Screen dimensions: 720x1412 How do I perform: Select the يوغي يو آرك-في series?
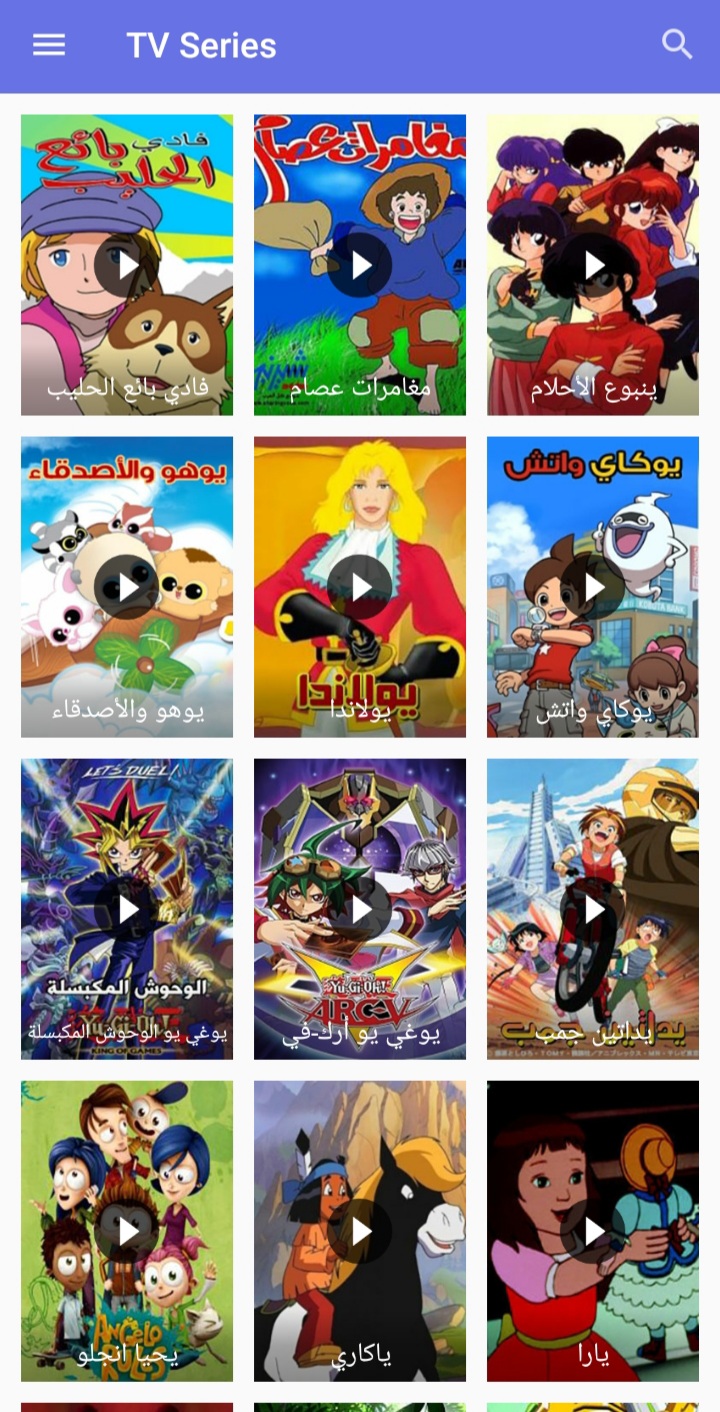tap(360, 909)
